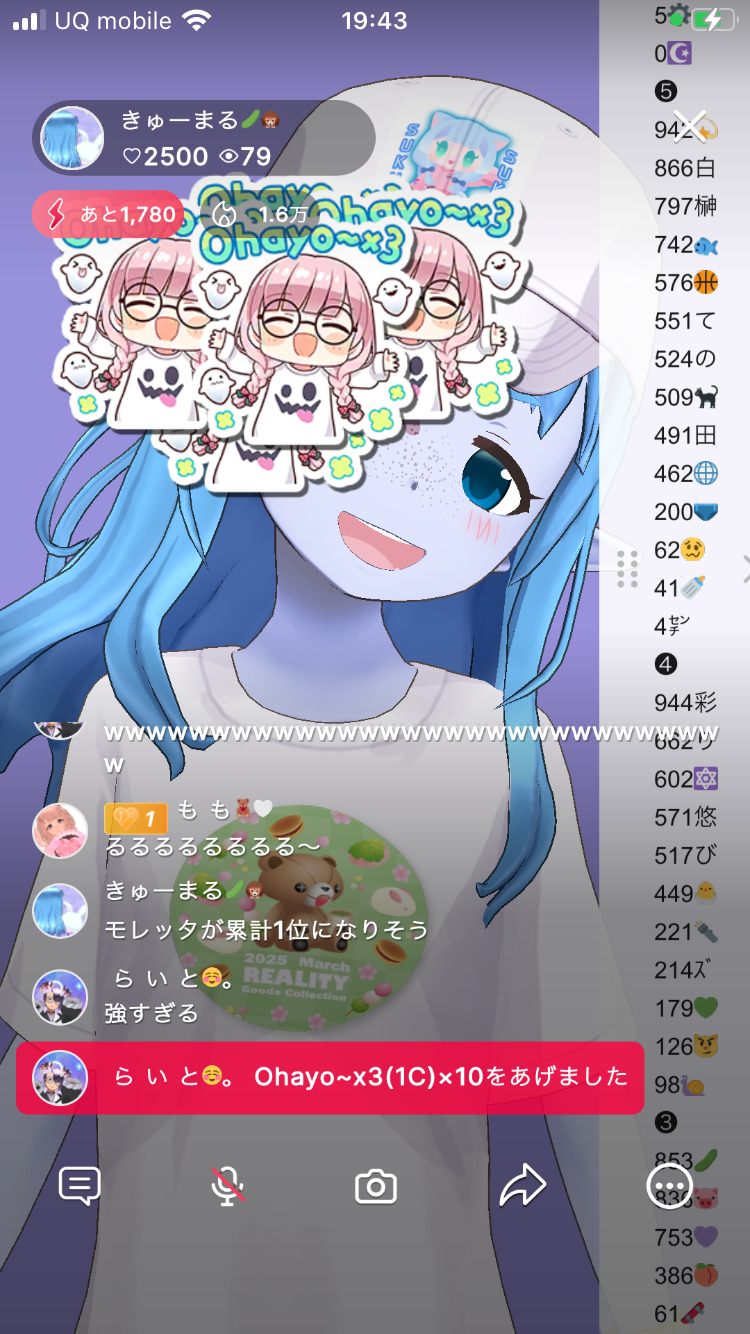Image resolution: width=750 pixels, height=1334 pixels.
Task: Tap the Ohayo~x3 gift notification banner
Action: point(330,1077)
